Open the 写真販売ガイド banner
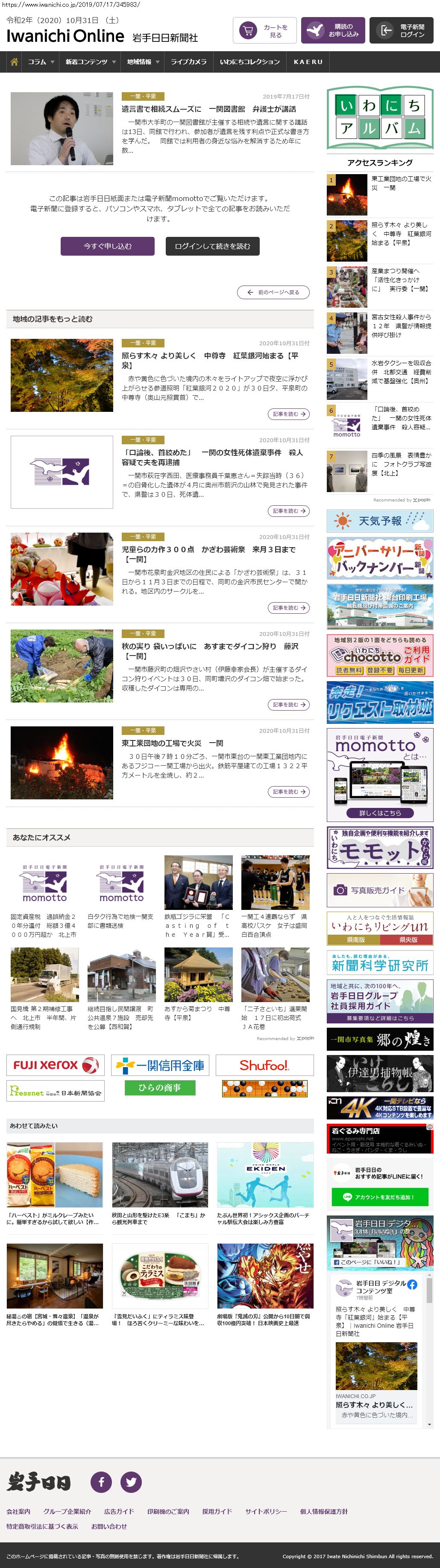 [380, 890]
